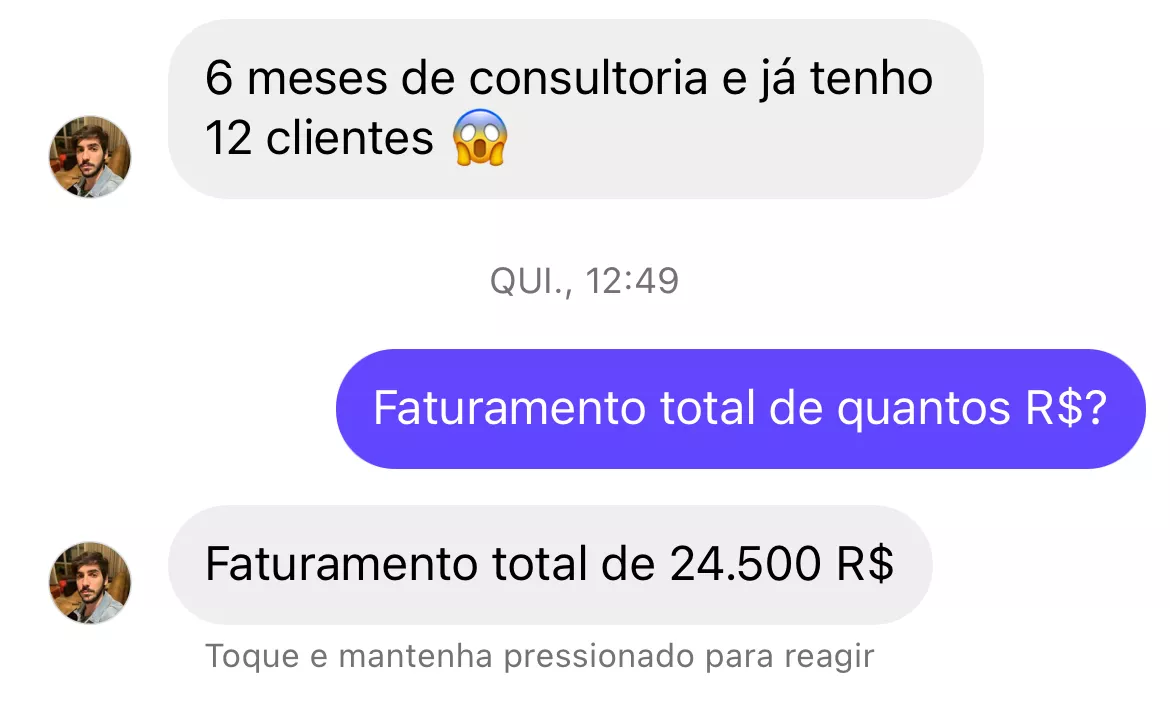The width and height of the screenshot is (1170, 704).
Task: Tap the avatar next to the 24.500 R$ message
Action: 90,583
